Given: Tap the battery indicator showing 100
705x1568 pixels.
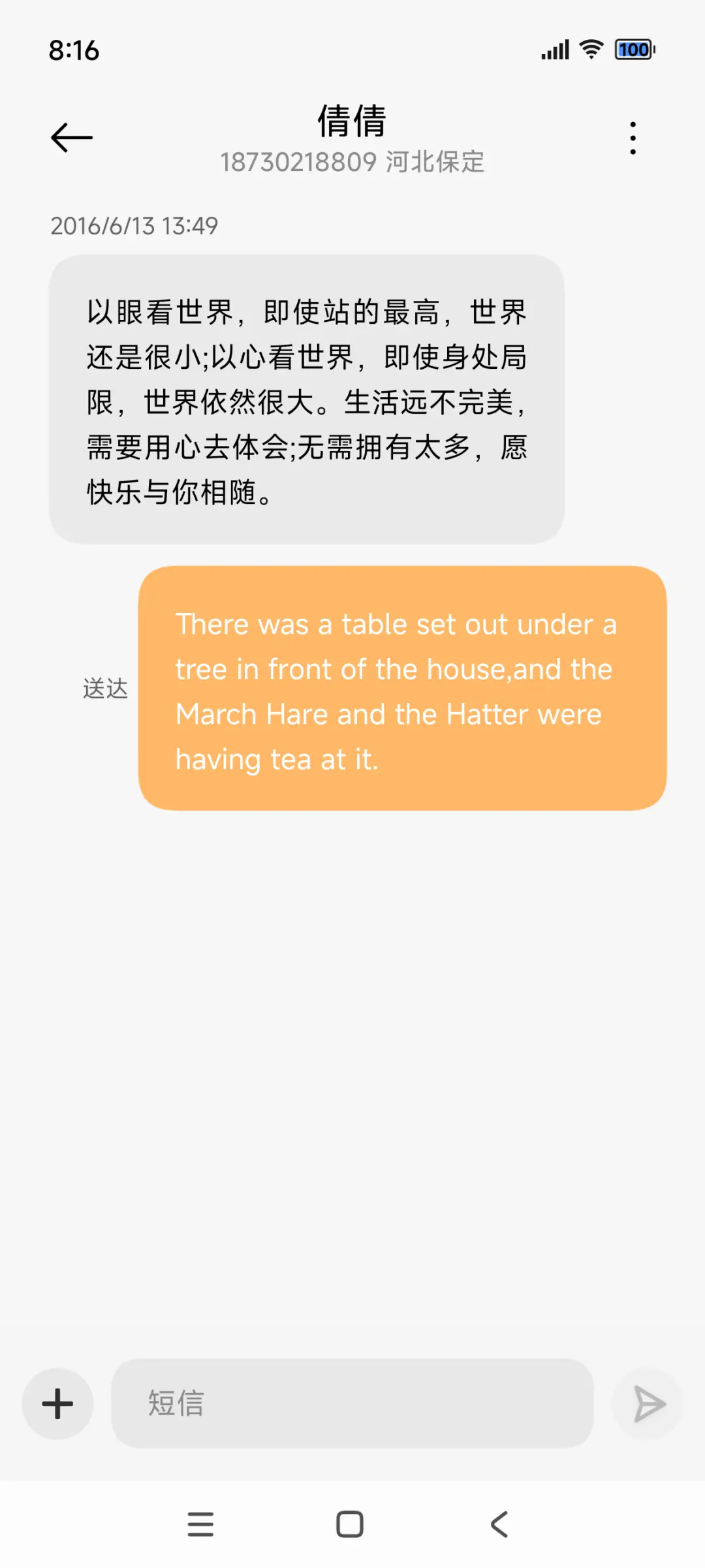Looking at the screenshot, I should click(632, 50).
